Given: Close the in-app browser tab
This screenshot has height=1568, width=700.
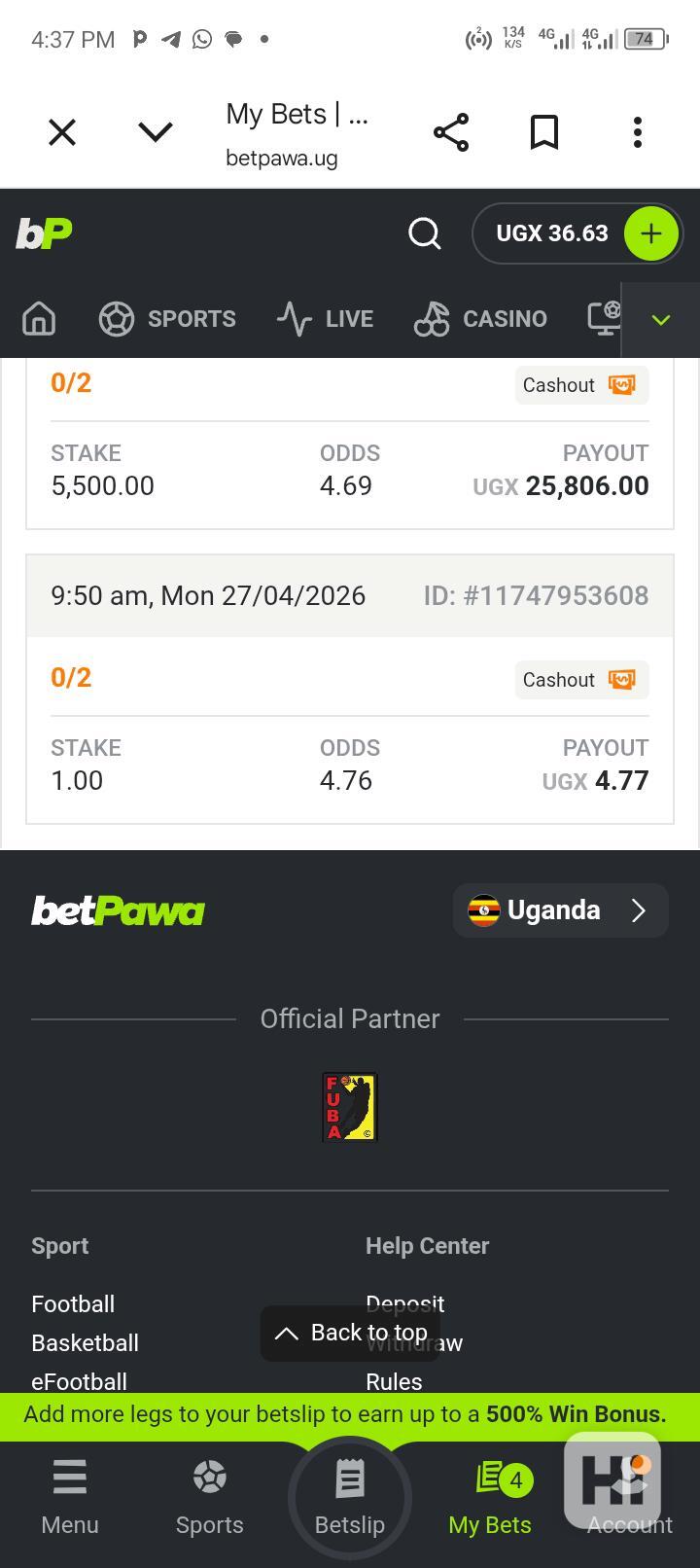Looking at the screenshot, I should [62, 132].
